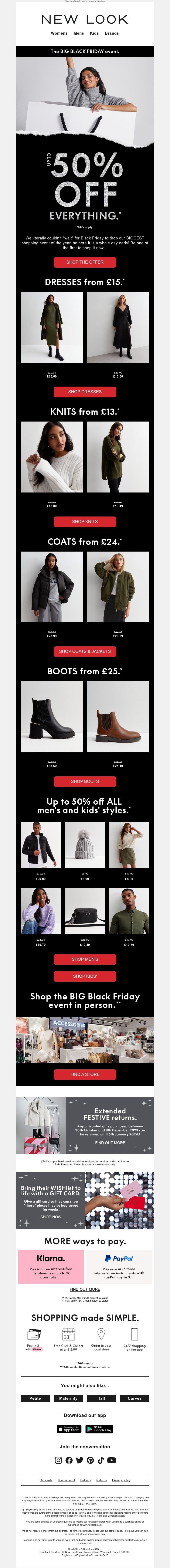The width and height of the screenshot is (170, 1568).
Task: Open the Privacy policy footer link
Action: (121, 1480)
